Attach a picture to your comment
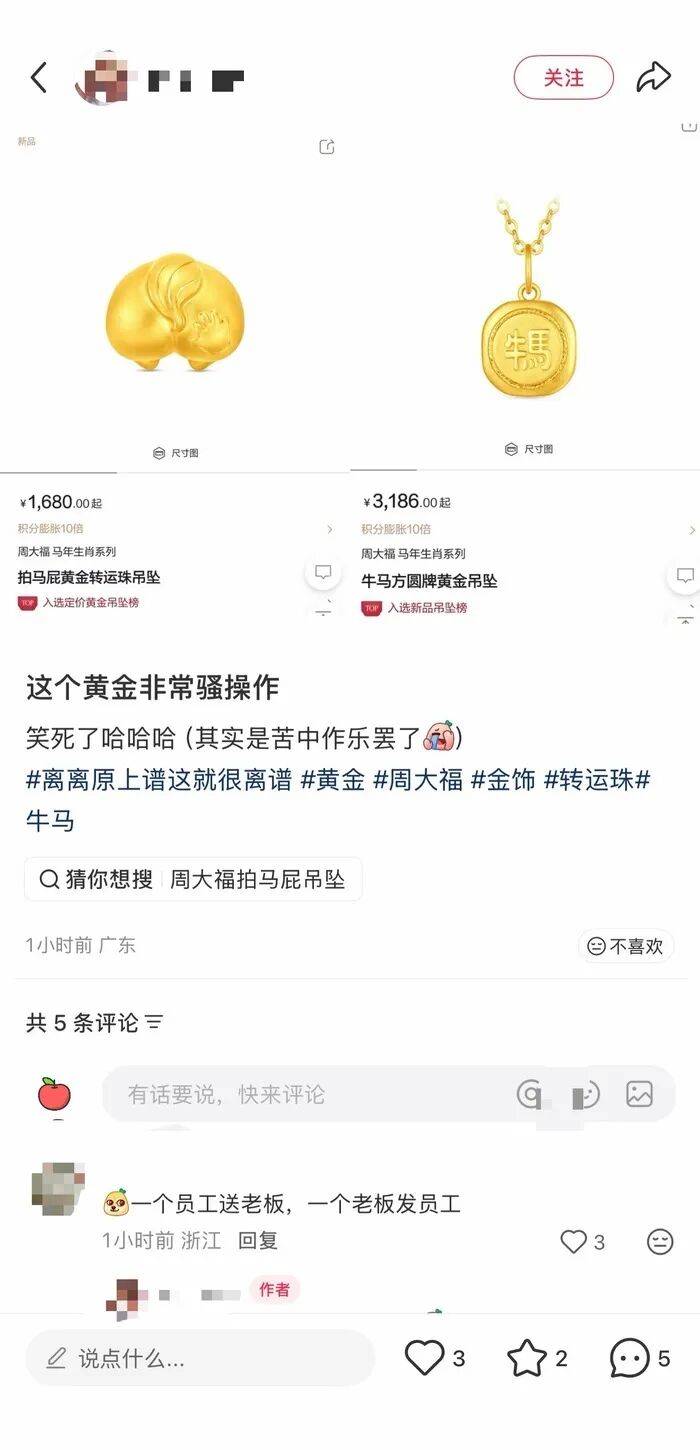 click(x=639, y=1094)
